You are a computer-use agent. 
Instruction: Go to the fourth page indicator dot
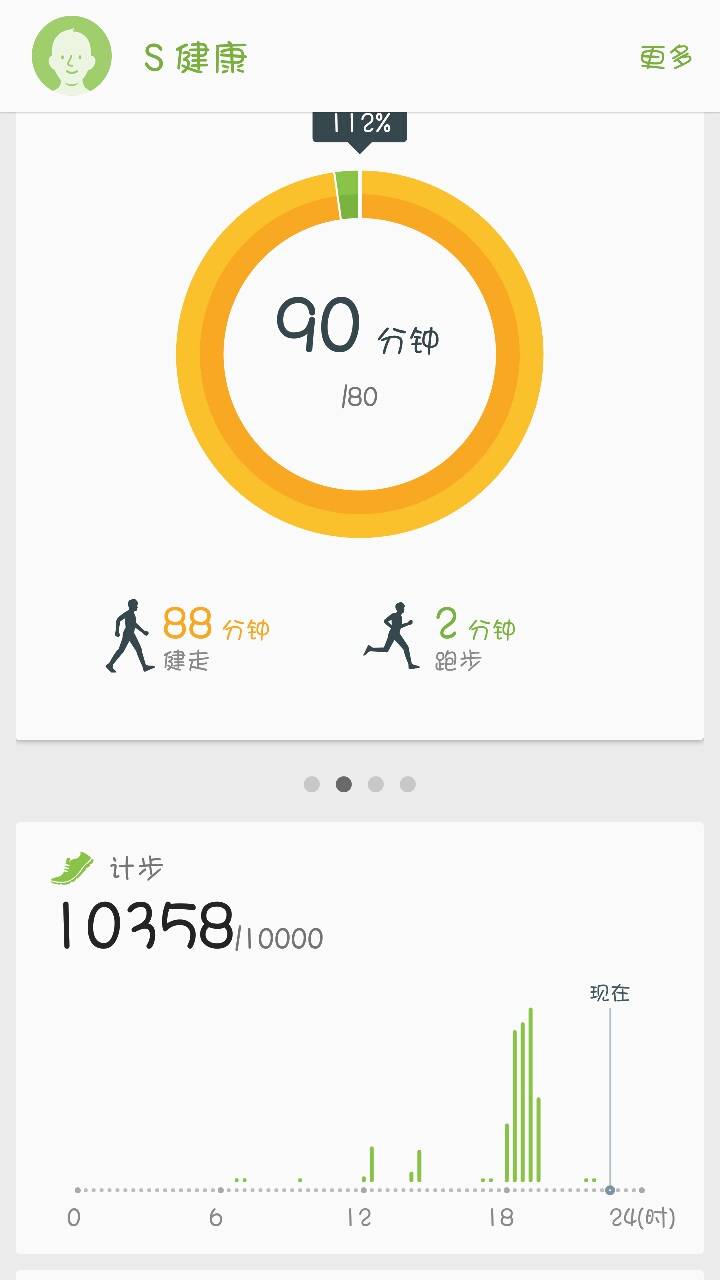point(408,784)
